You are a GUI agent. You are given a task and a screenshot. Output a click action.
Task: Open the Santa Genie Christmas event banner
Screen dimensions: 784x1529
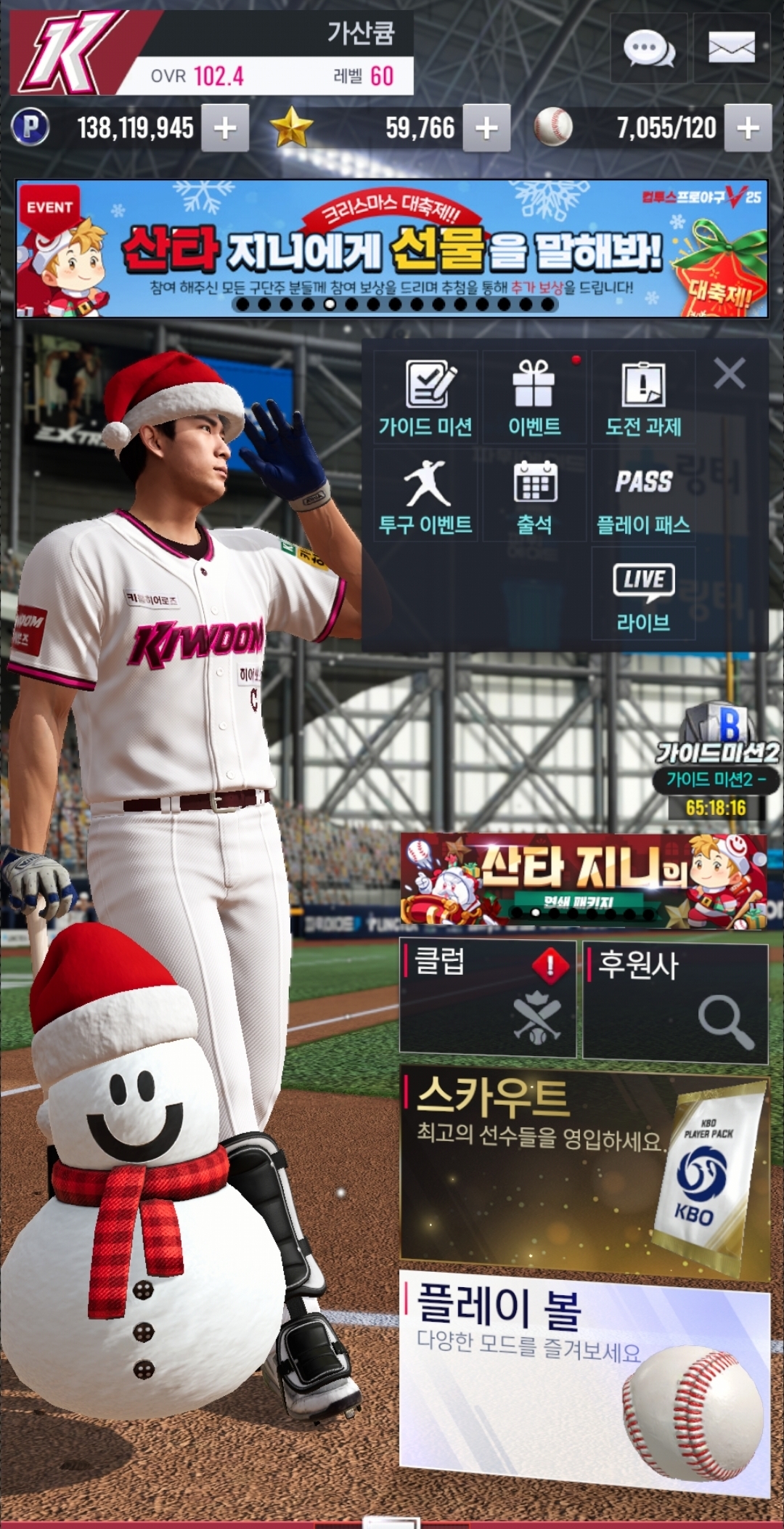pyautogui.click(x=392, y=248)
